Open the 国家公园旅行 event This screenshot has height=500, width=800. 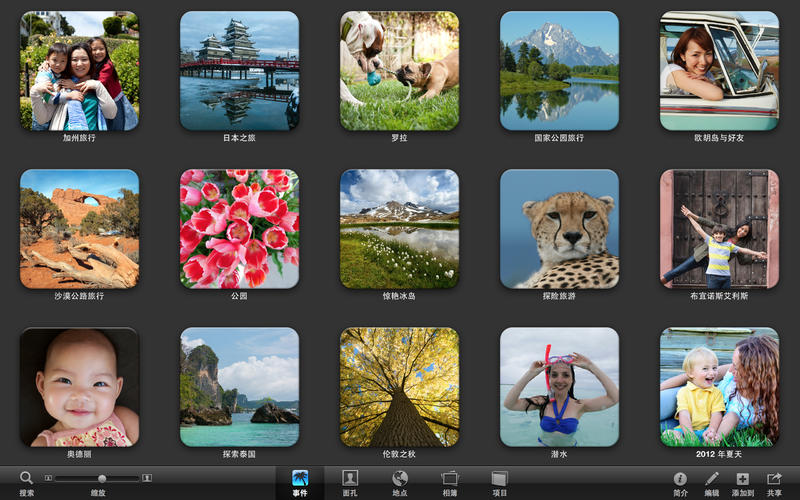point(559,71)
